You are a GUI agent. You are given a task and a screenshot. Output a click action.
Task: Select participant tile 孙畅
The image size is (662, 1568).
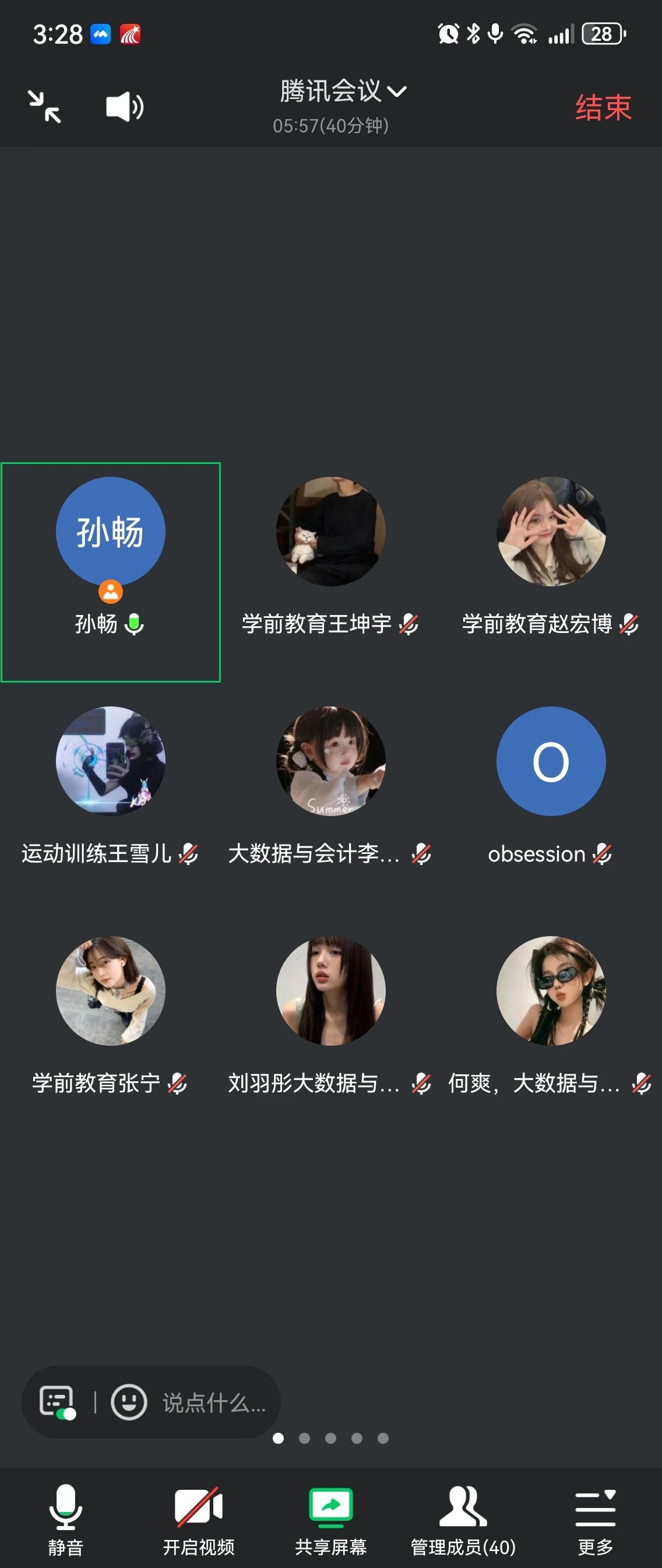pyautogui.click(x=110, y=571)
